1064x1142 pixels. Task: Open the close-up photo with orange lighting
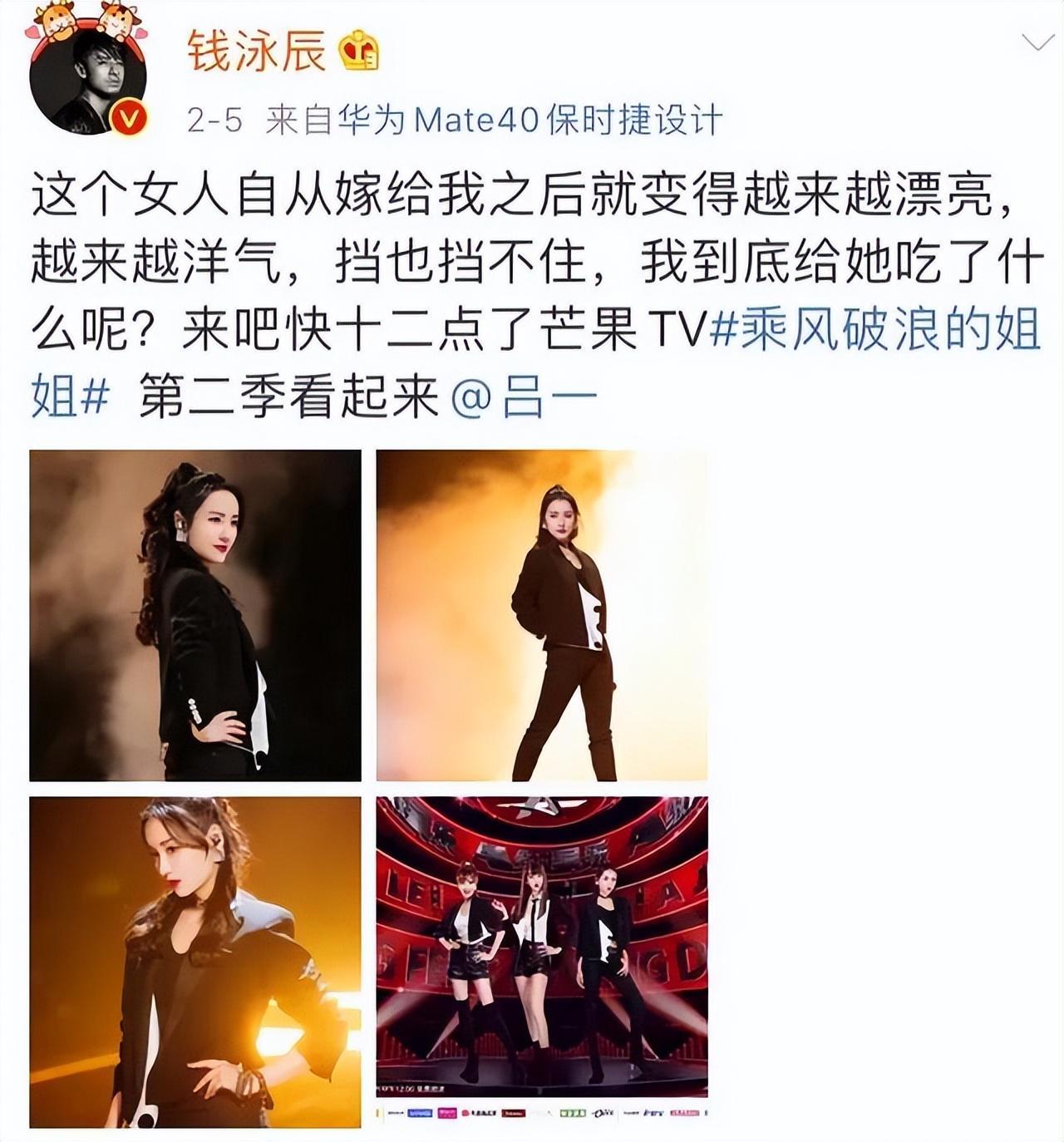click(x=195, y=962)
